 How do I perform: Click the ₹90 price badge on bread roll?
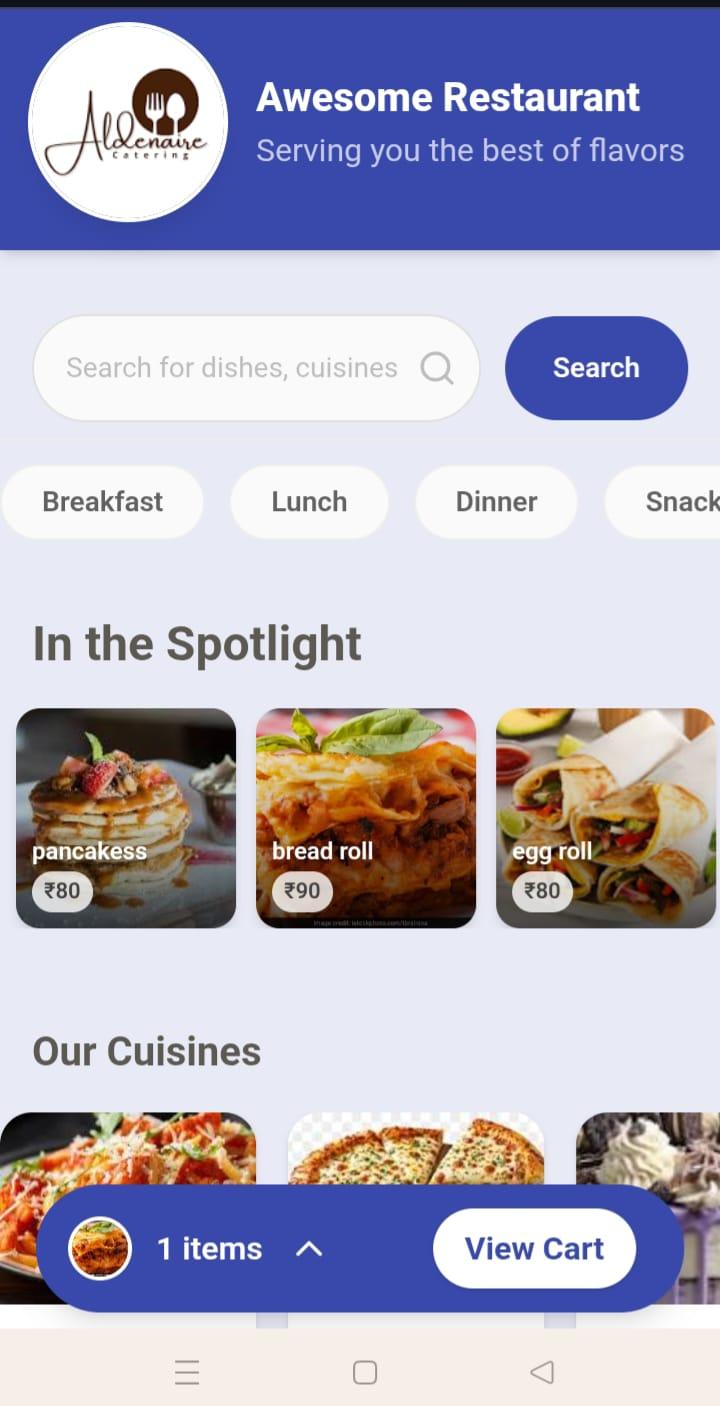(x=302, y=890)
